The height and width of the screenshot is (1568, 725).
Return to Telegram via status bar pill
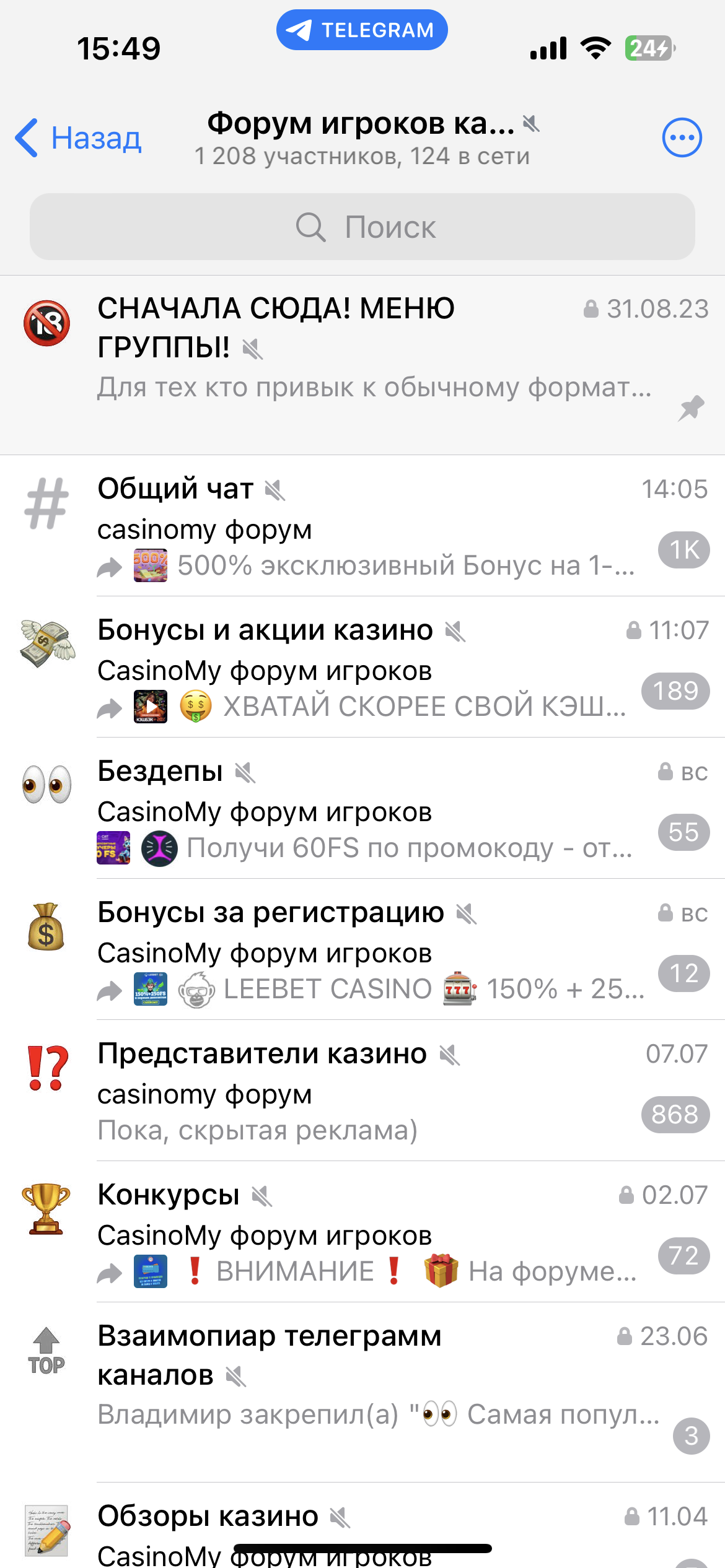pyautogui.click(x=362, y=30)
